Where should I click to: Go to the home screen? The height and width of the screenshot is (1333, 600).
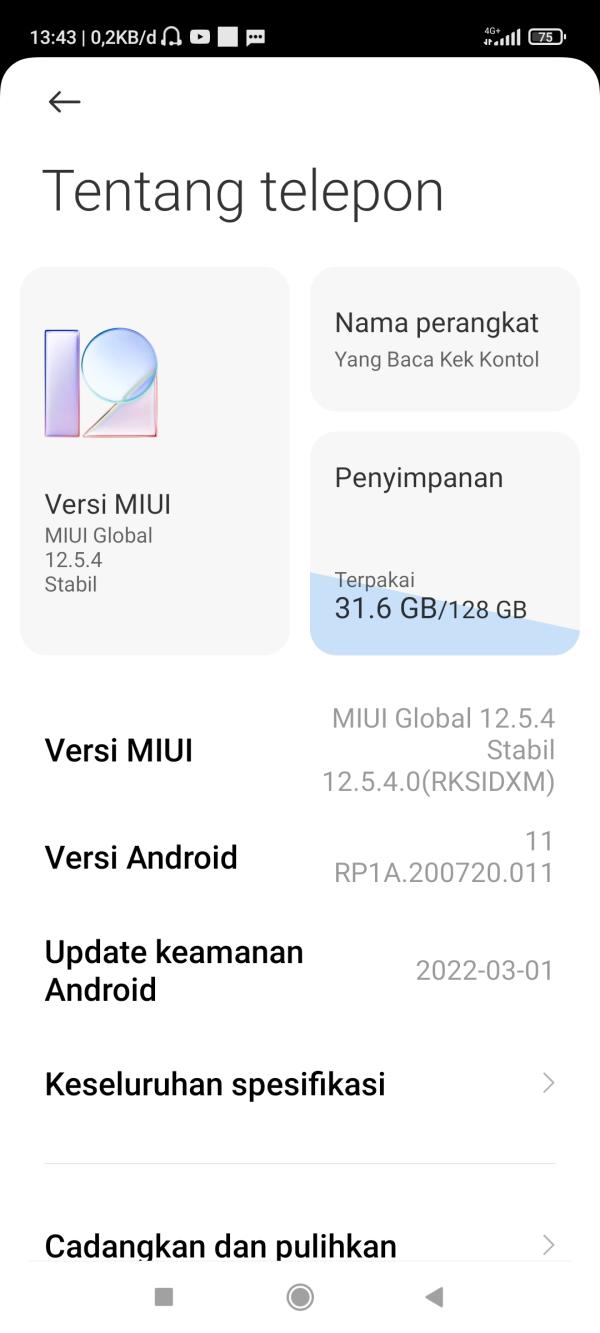(x=300, y=1297)
